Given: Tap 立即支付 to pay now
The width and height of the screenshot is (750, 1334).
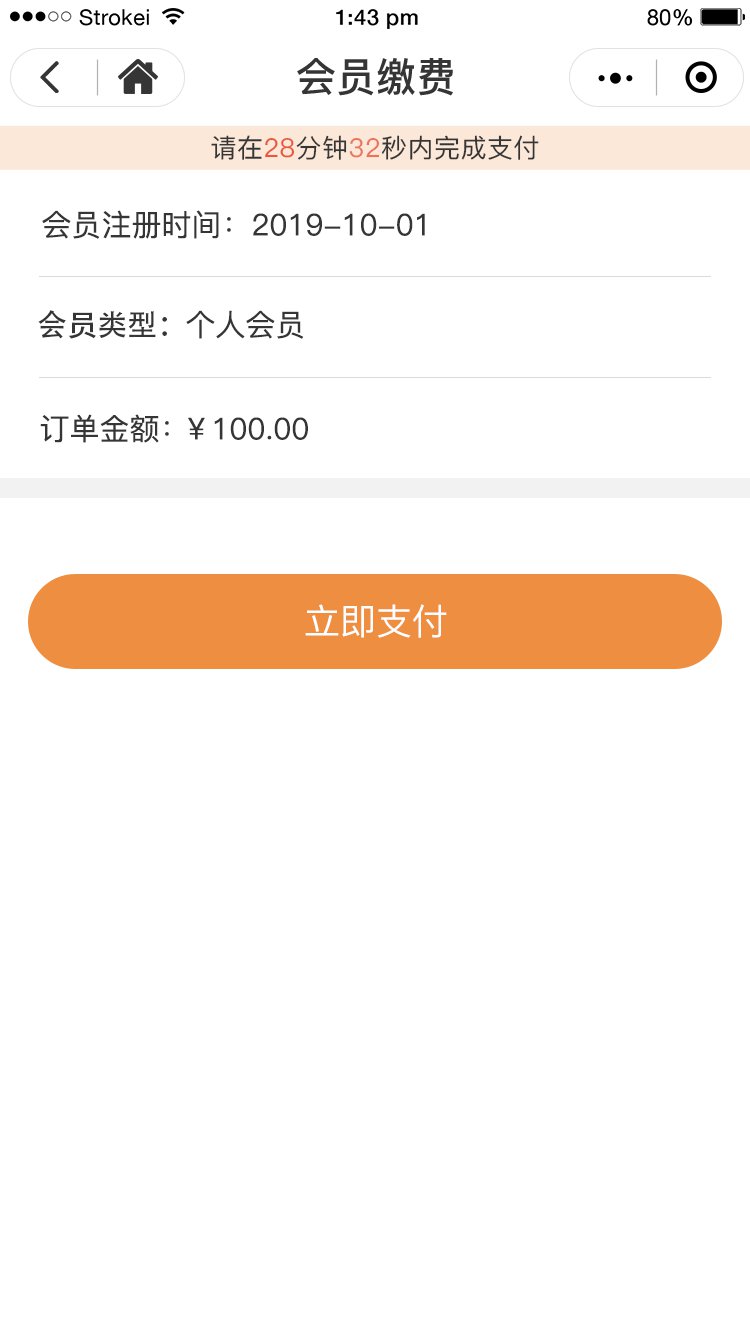Looking at the screenshot, I should coord(375,621).
